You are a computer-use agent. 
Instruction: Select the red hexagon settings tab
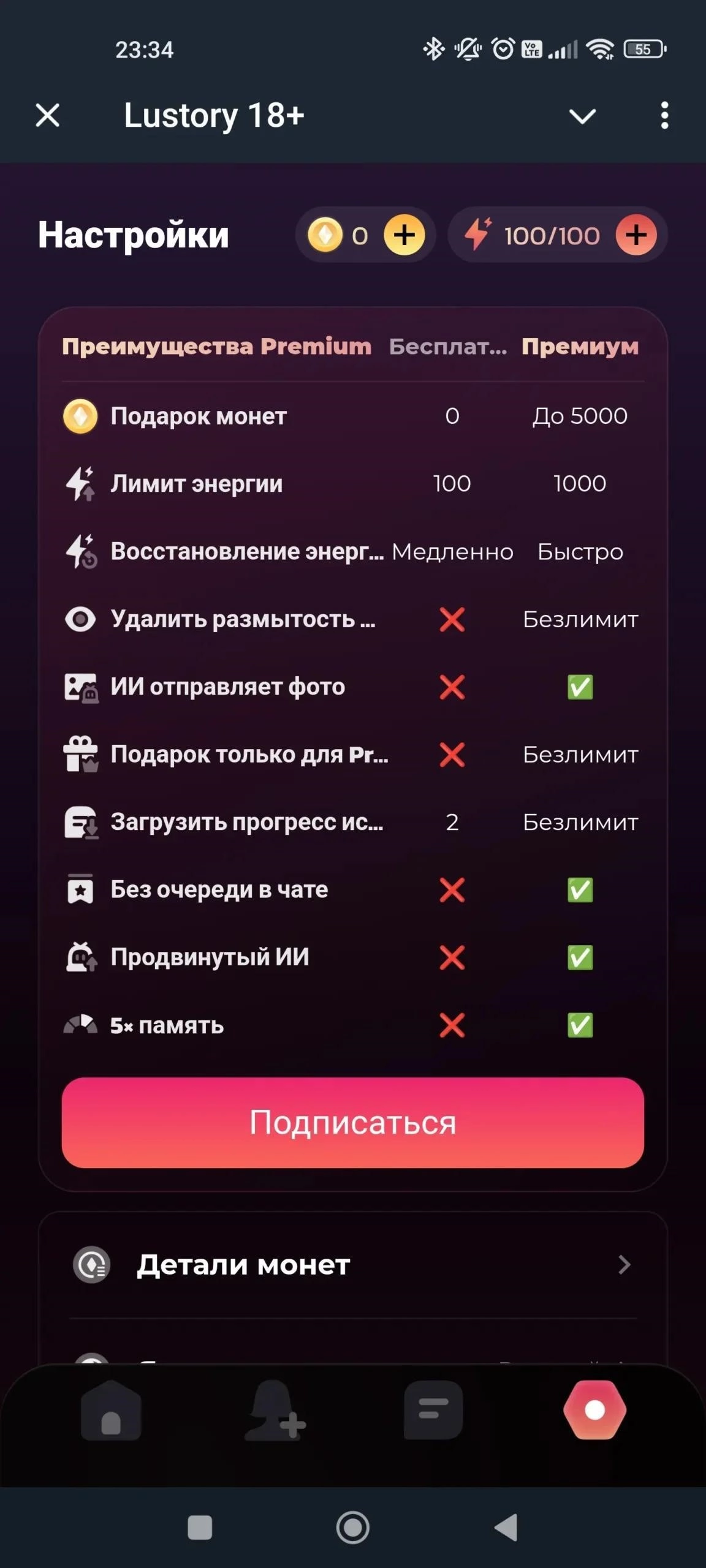tap(594, 1410)
